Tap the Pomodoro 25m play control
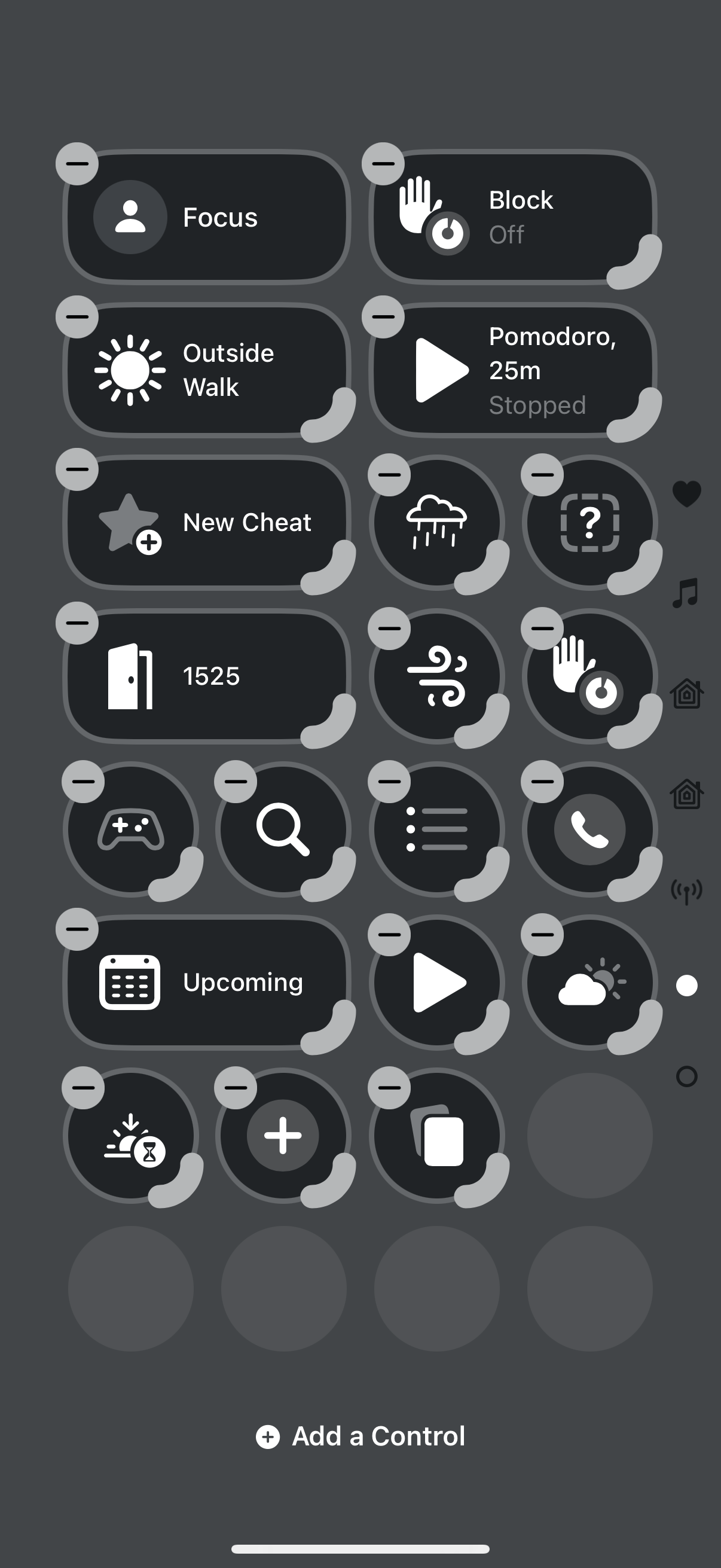721x1568 pixels. pos(513,370)
